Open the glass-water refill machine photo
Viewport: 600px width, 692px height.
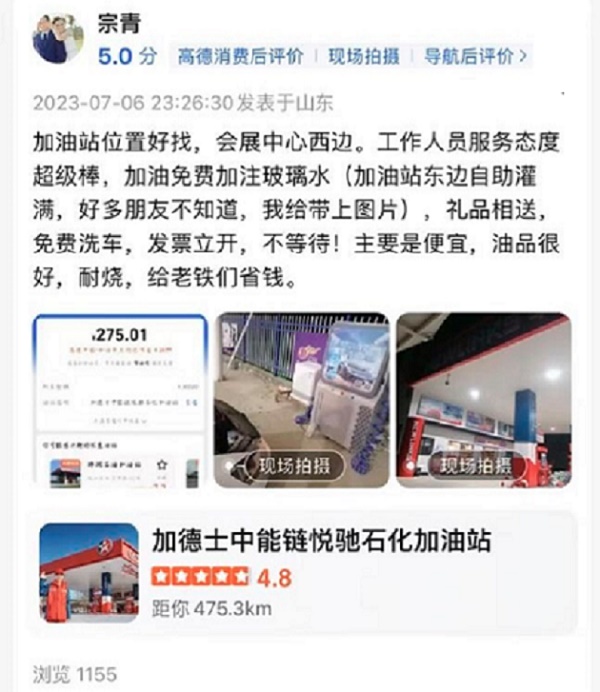click(303, 400)
